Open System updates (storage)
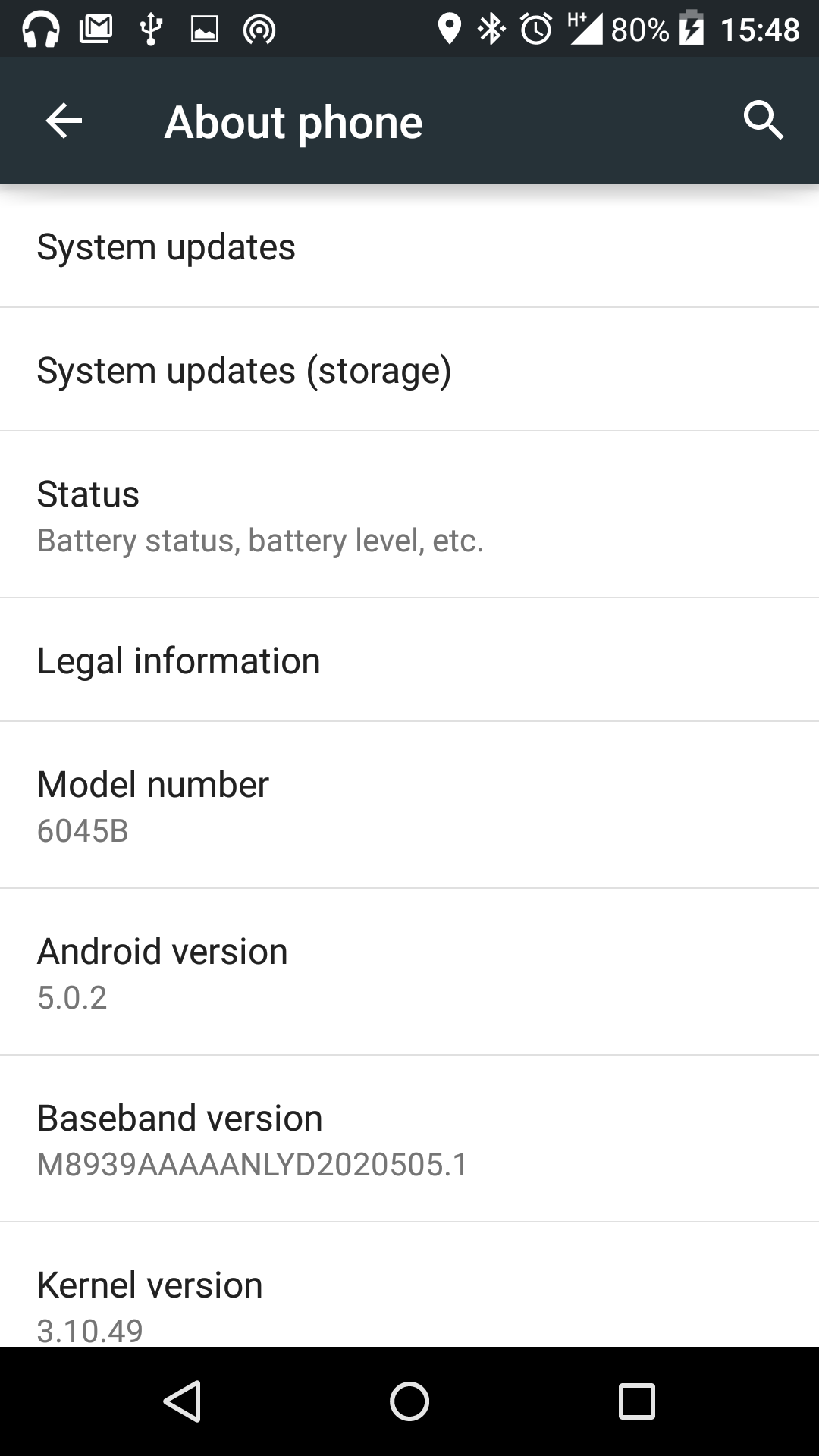The height and width of the screenshot is (1456, 819). tap(409, 370)
